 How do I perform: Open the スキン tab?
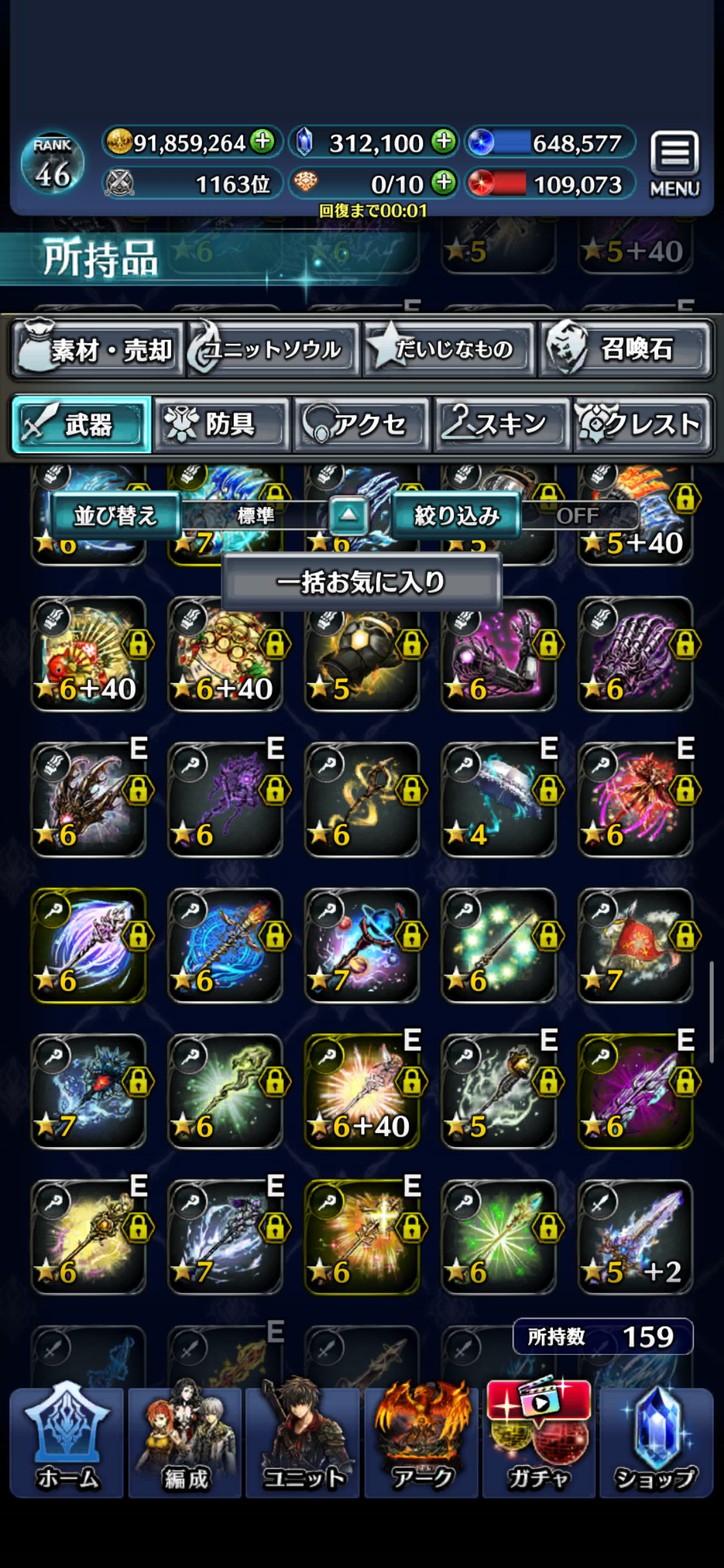click(x=502, y=425)
